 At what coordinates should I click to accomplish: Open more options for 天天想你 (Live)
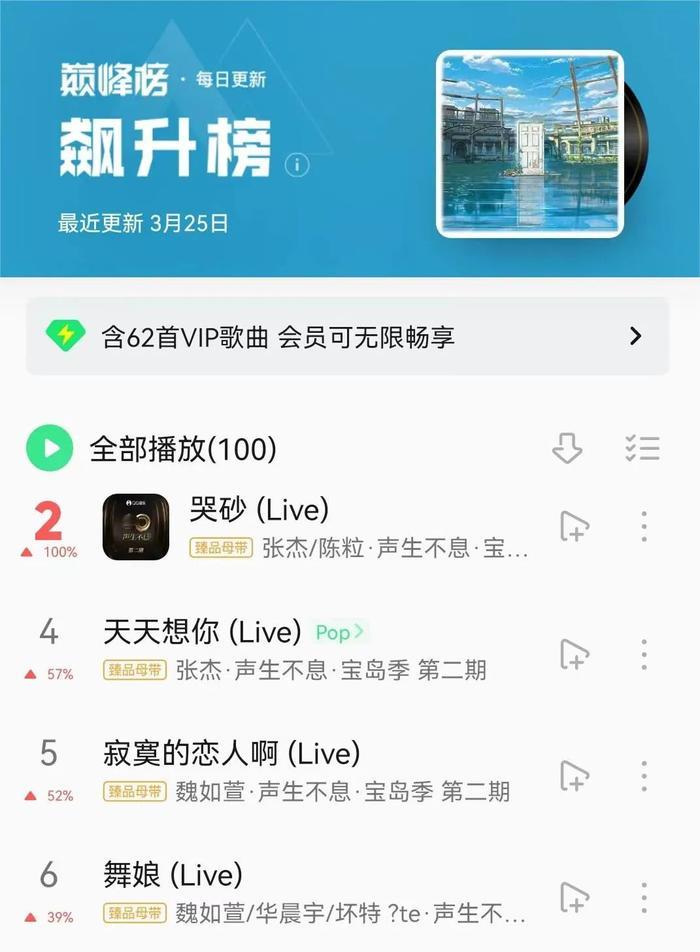644,654
